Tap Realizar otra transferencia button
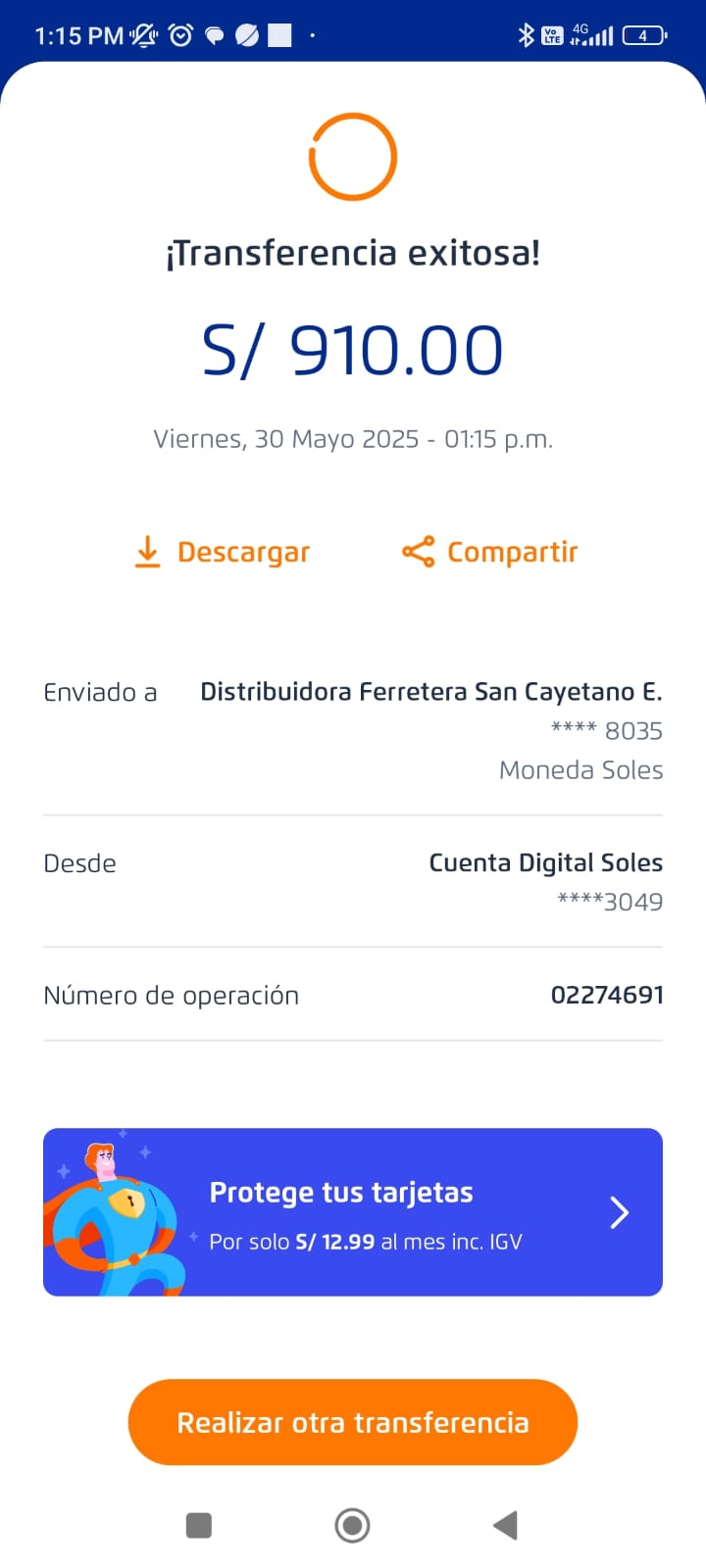Viewport: 706px width, 1568px height. coord(353,1422)
